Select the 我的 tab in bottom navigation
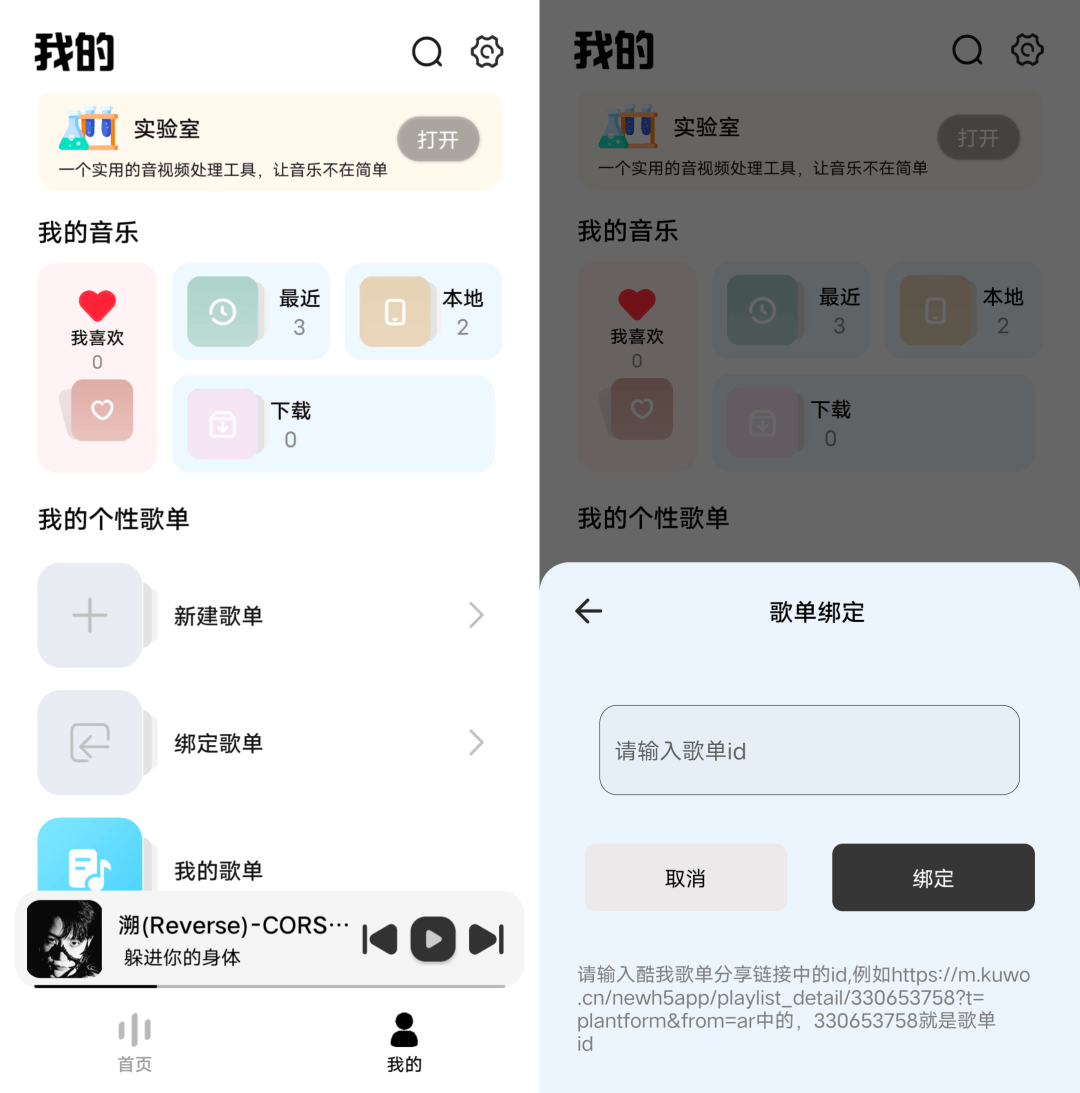The width and height of the screenshot is (1080, 1093). coord(404,1042)
